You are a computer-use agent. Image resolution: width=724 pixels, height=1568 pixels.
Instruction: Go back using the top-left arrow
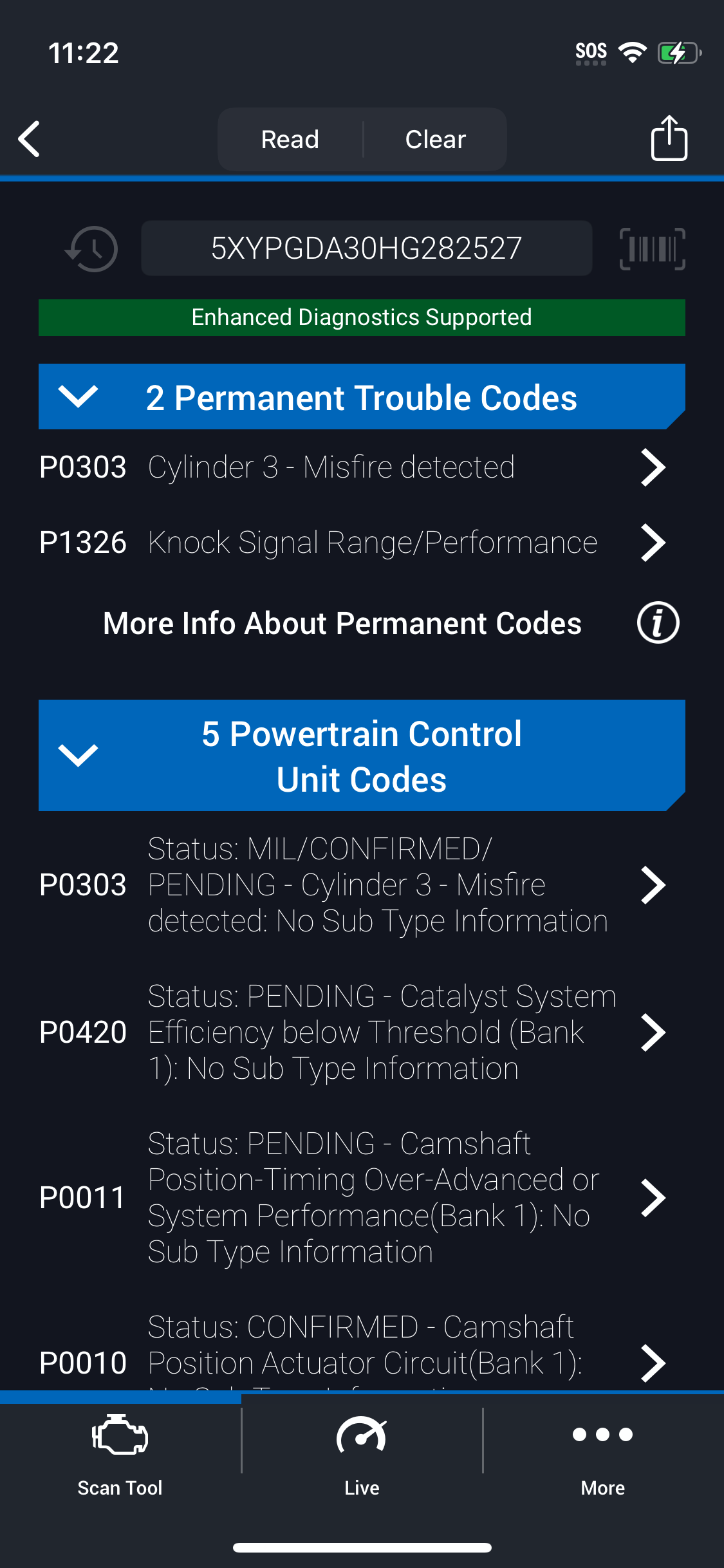tap(29, 139)
